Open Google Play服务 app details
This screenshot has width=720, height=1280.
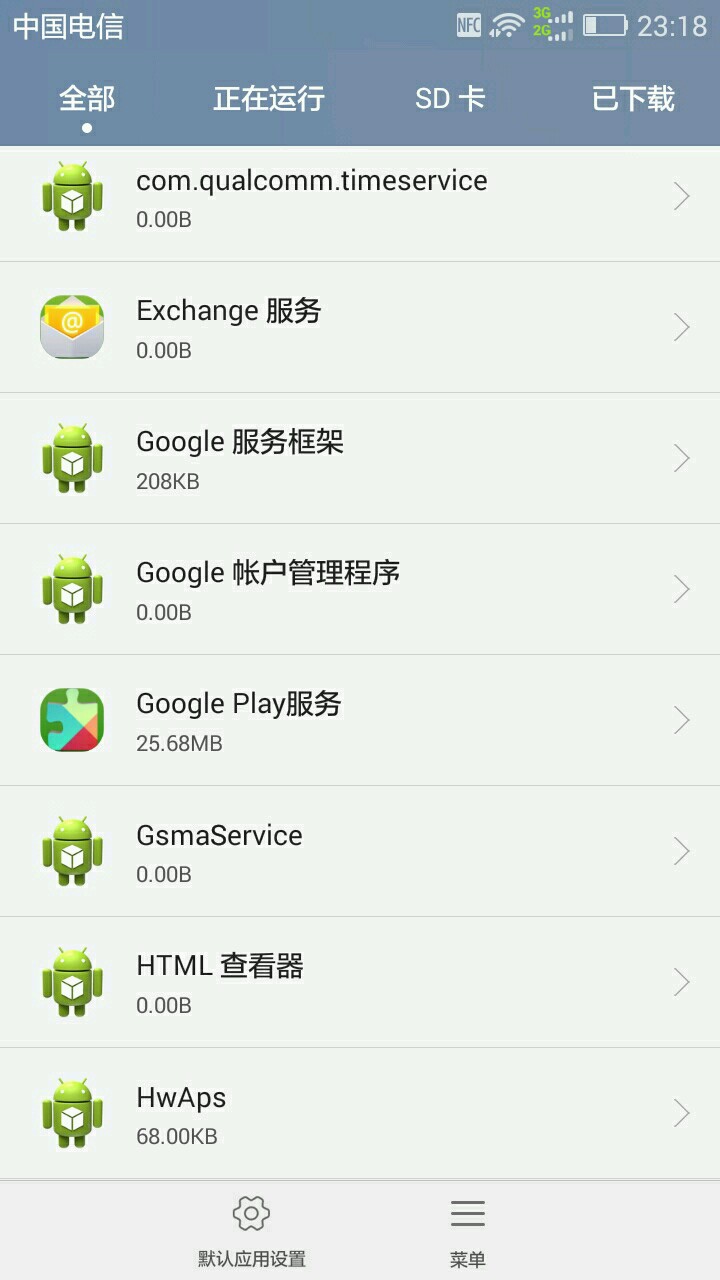click(360, 720)
